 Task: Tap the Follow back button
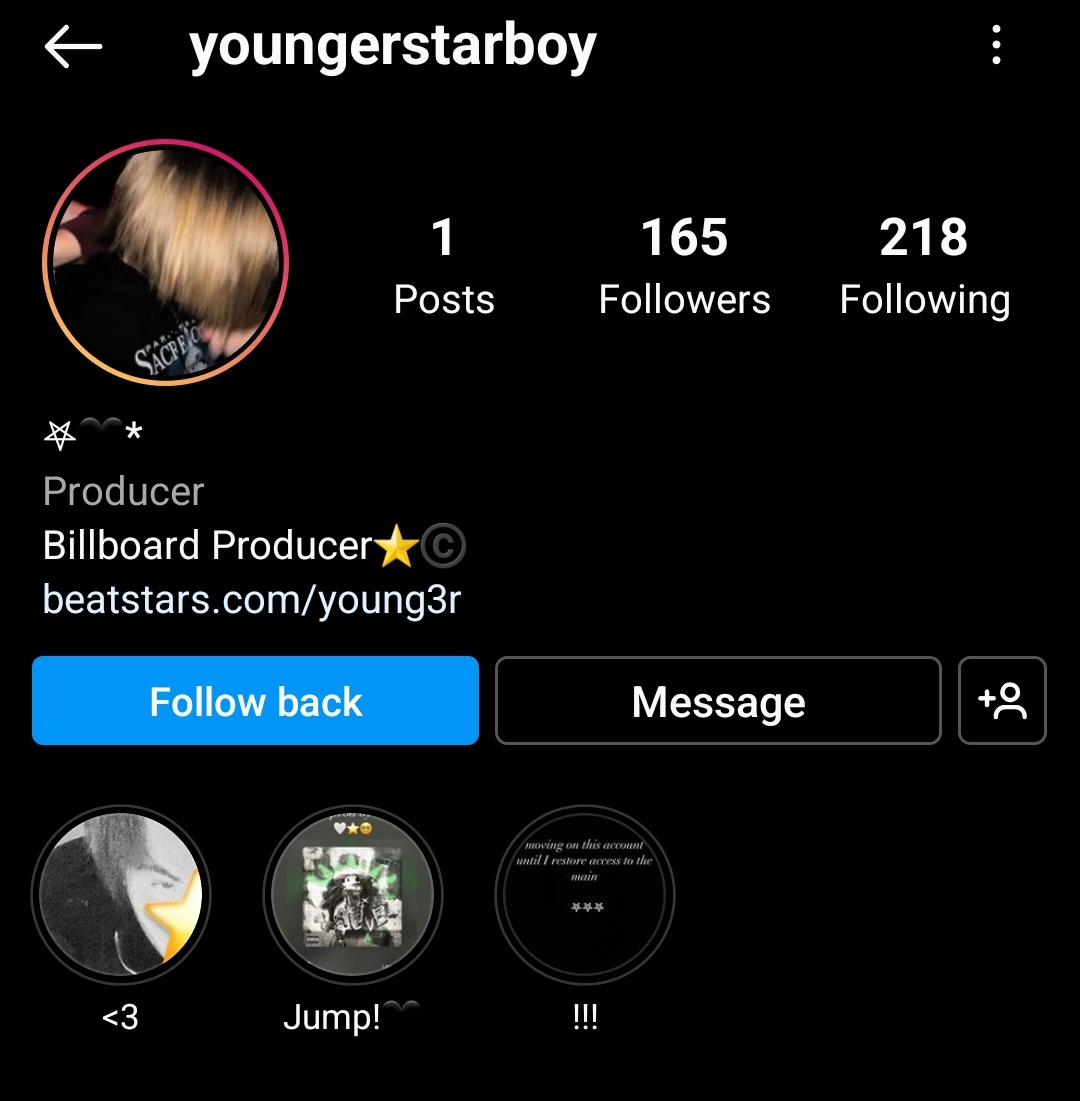click(x=255, y=701)
